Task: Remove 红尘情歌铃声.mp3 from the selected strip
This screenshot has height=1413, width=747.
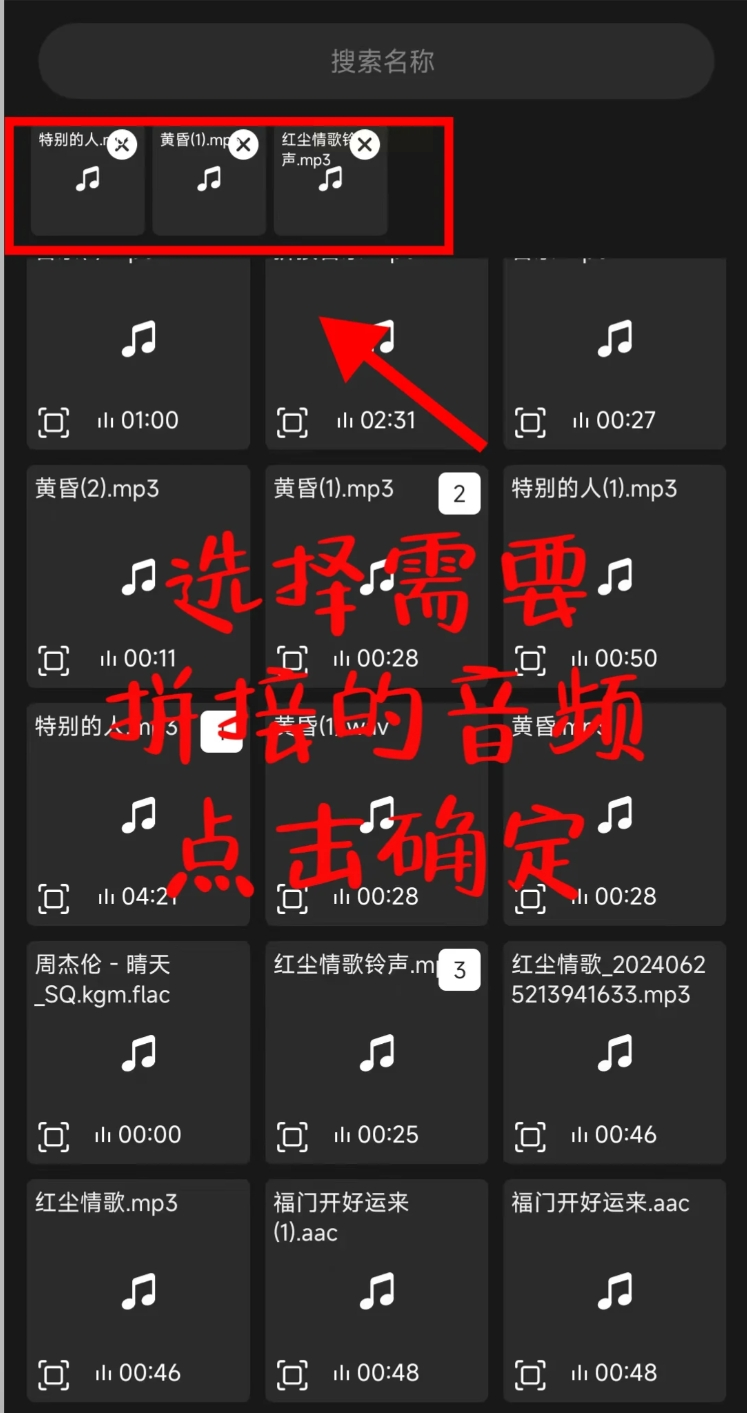Action: (x=365, y=145)
